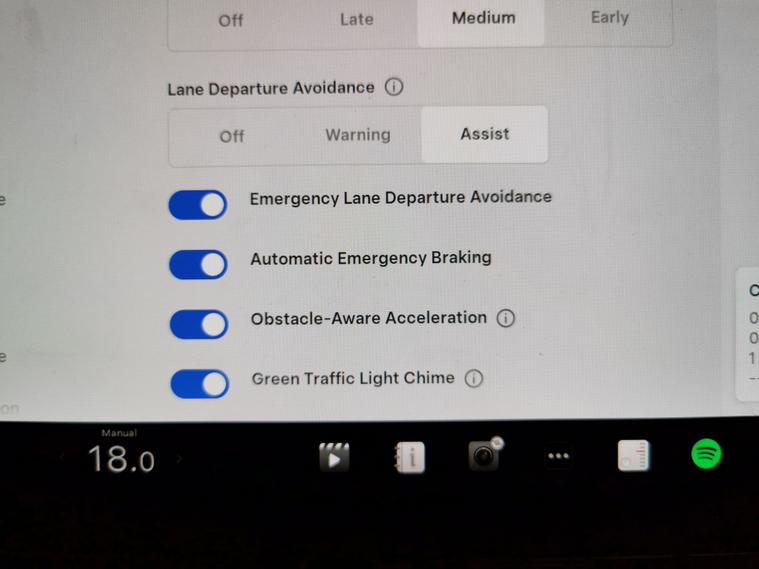Set Lane Departure Avoidance to Assist
The width and height of the screenshot is (759, 569).
point(484,134)
